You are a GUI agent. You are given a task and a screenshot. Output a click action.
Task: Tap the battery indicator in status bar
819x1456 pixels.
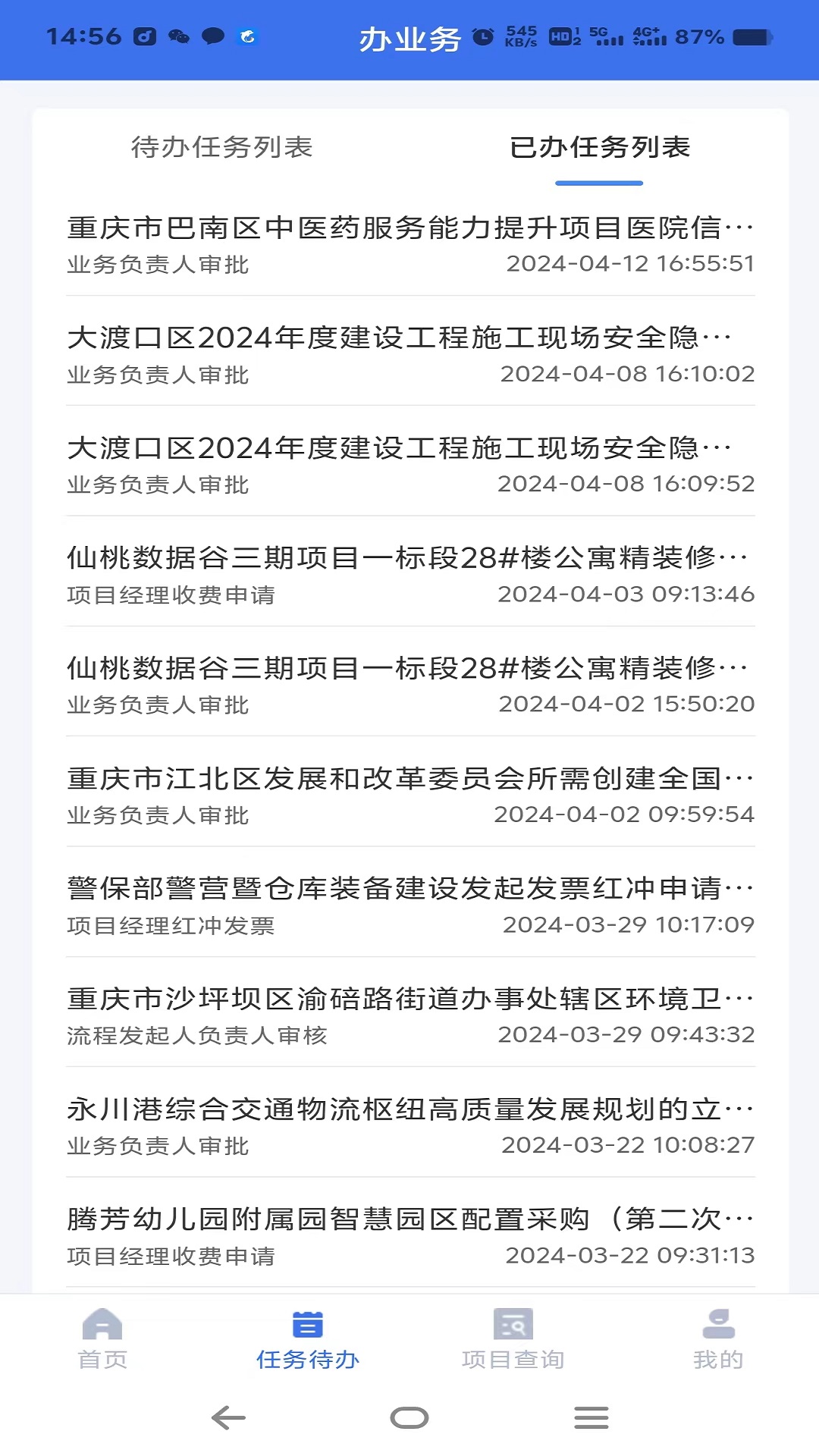pos(753,35)
